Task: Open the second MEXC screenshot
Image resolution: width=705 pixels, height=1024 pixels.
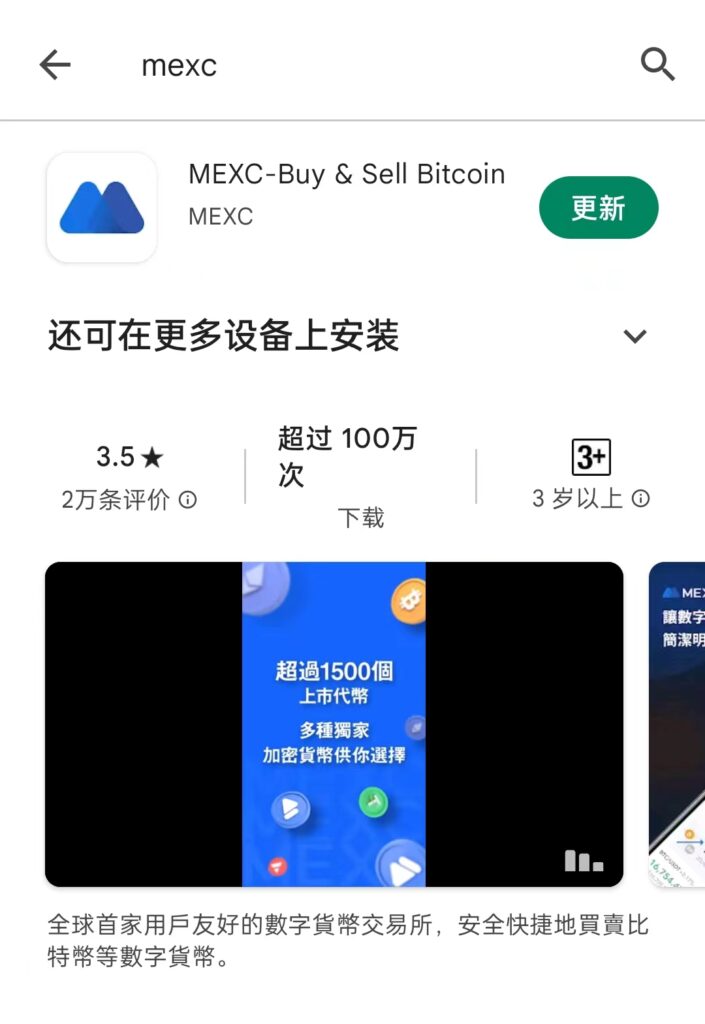Action: click(x=678, y=724)
